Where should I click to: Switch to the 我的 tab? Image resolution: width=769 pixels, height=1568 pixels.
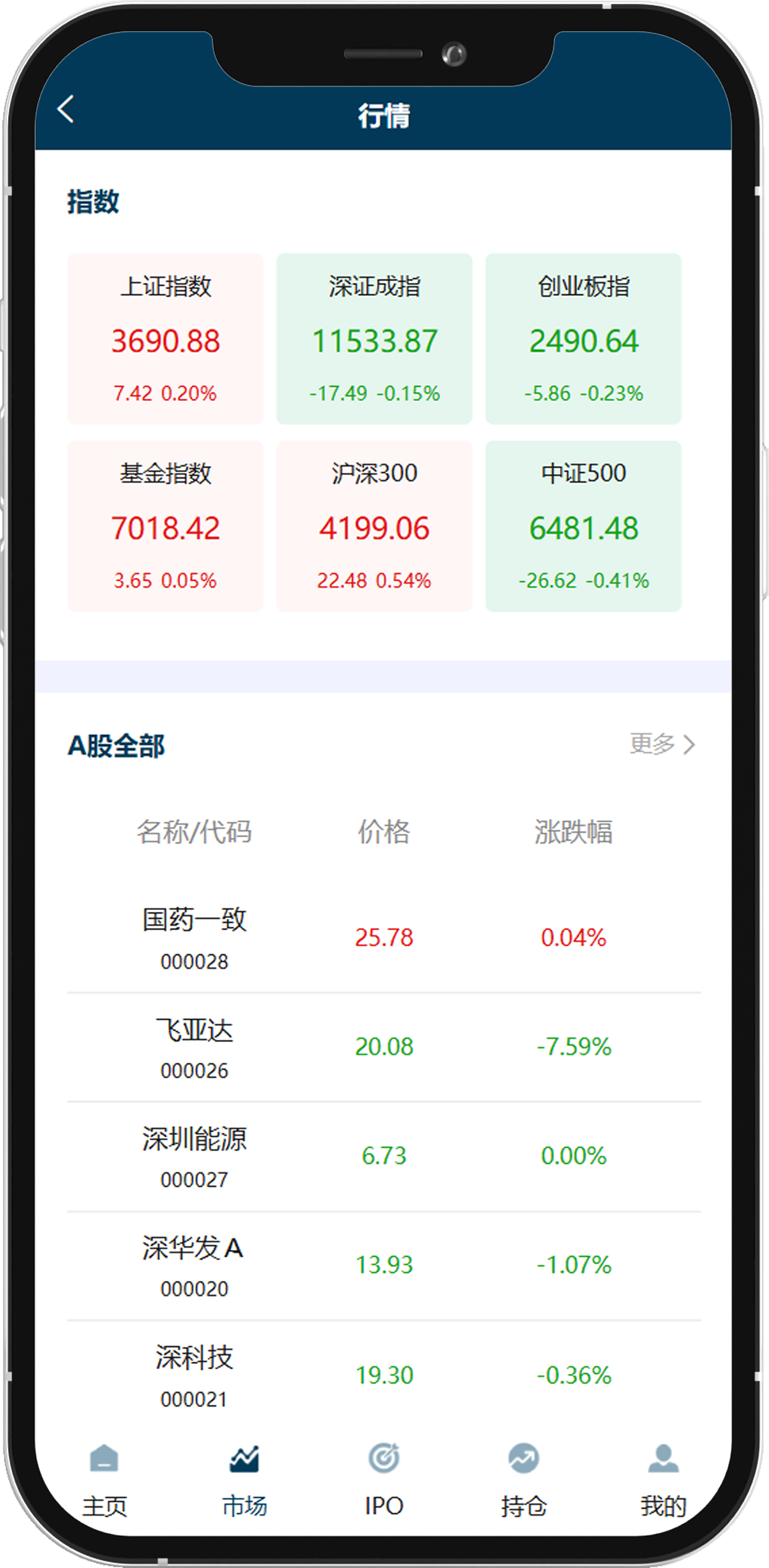pos(663,1480)
